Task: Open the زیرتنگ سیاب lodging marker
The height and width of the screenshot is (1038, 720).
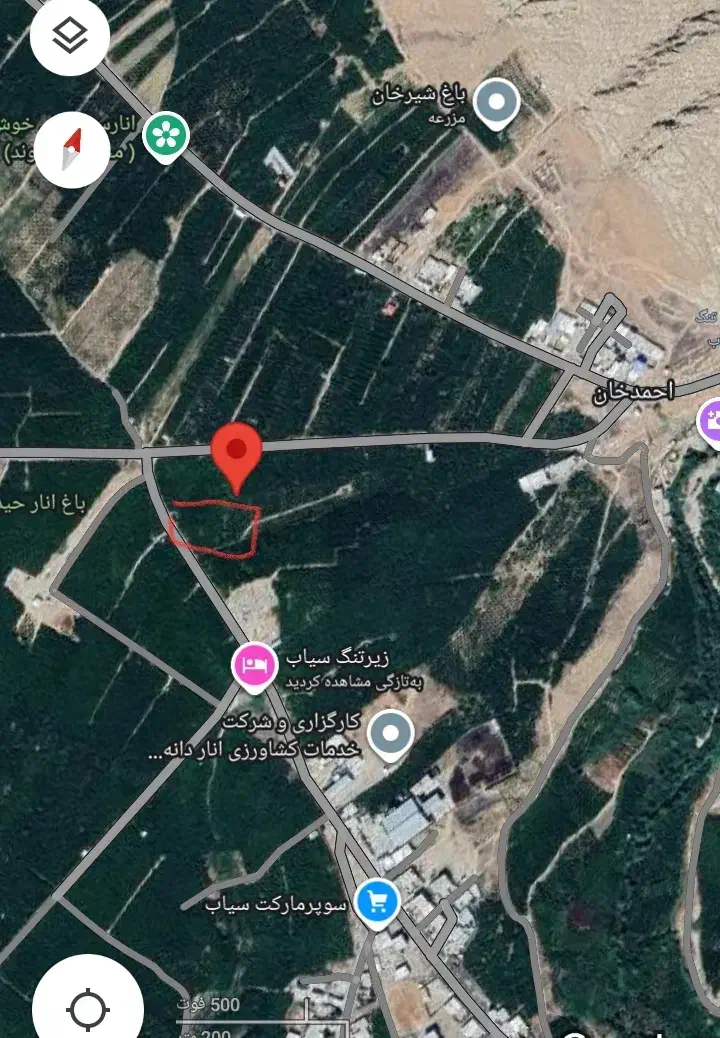Action: click(254, 665)
